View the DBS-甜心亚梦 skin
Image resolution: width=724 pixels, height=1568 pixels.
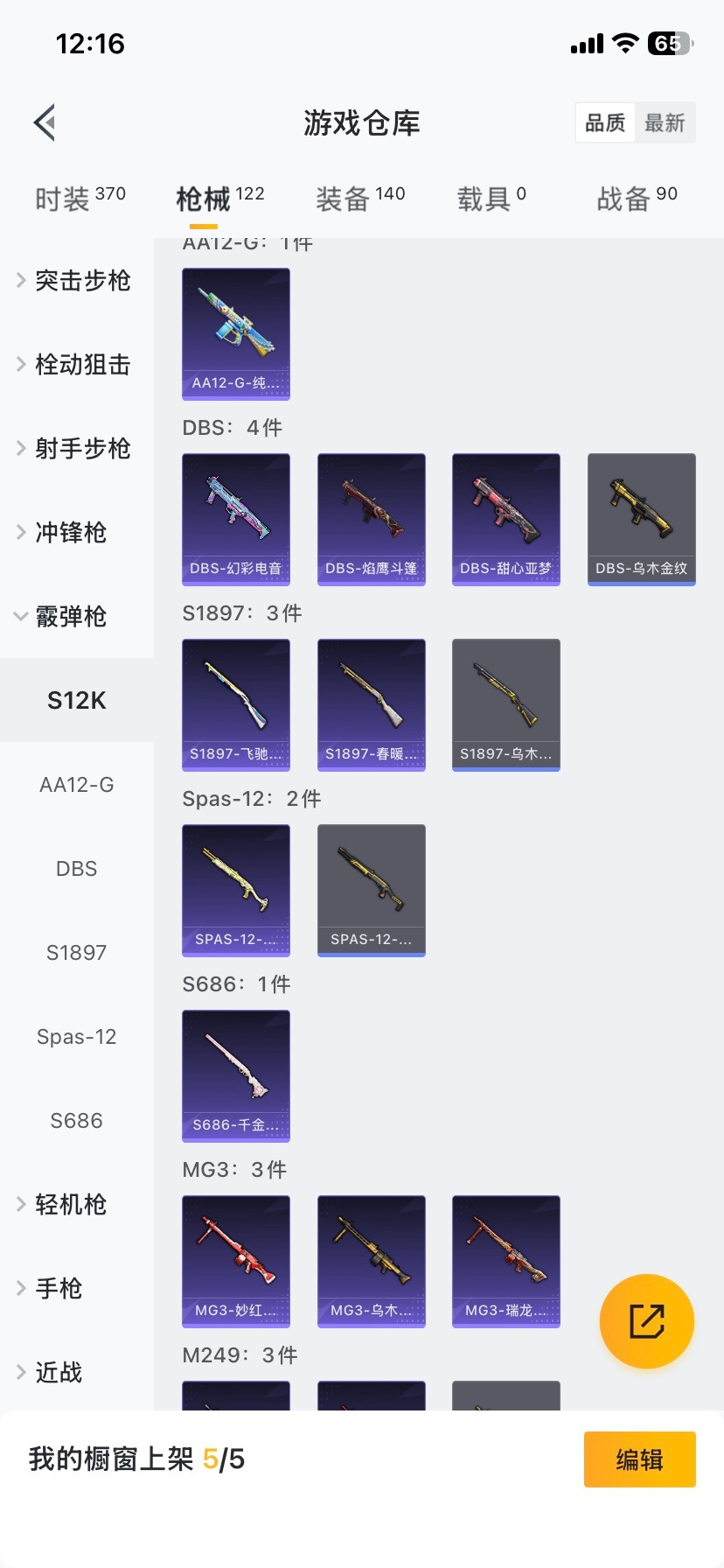[506, 518]
